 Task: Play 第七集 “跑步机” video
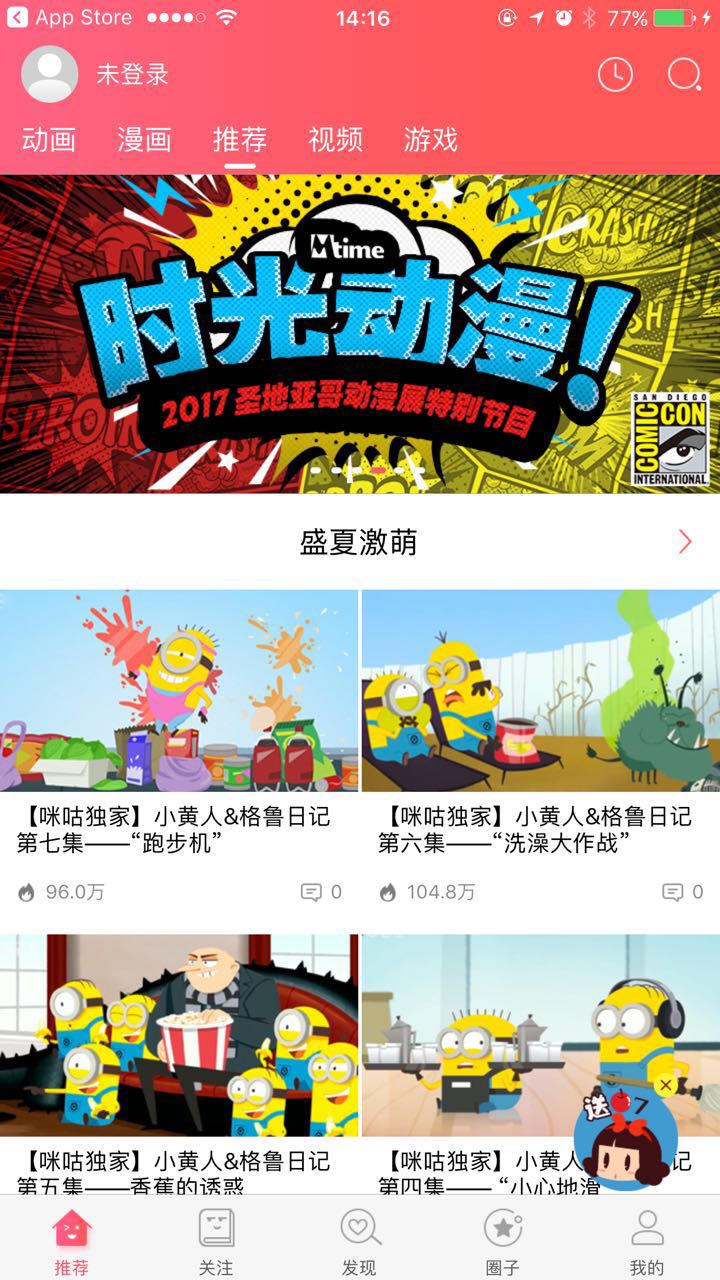tap(179, 691)
